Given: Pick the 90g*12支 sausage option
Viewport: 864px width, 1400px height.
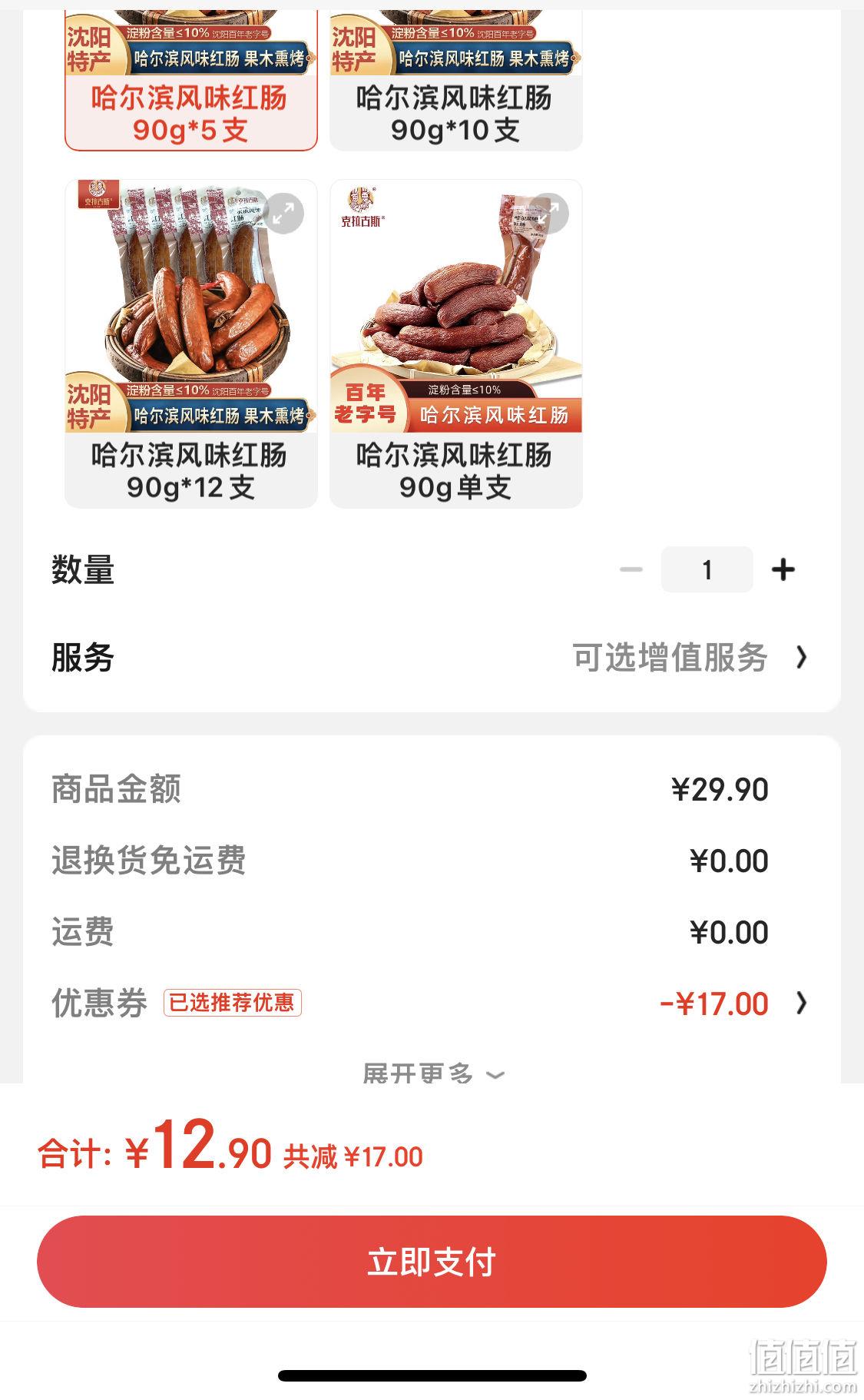Looking at the screenshot, I should pyautogui.click(x=190, y=343).
